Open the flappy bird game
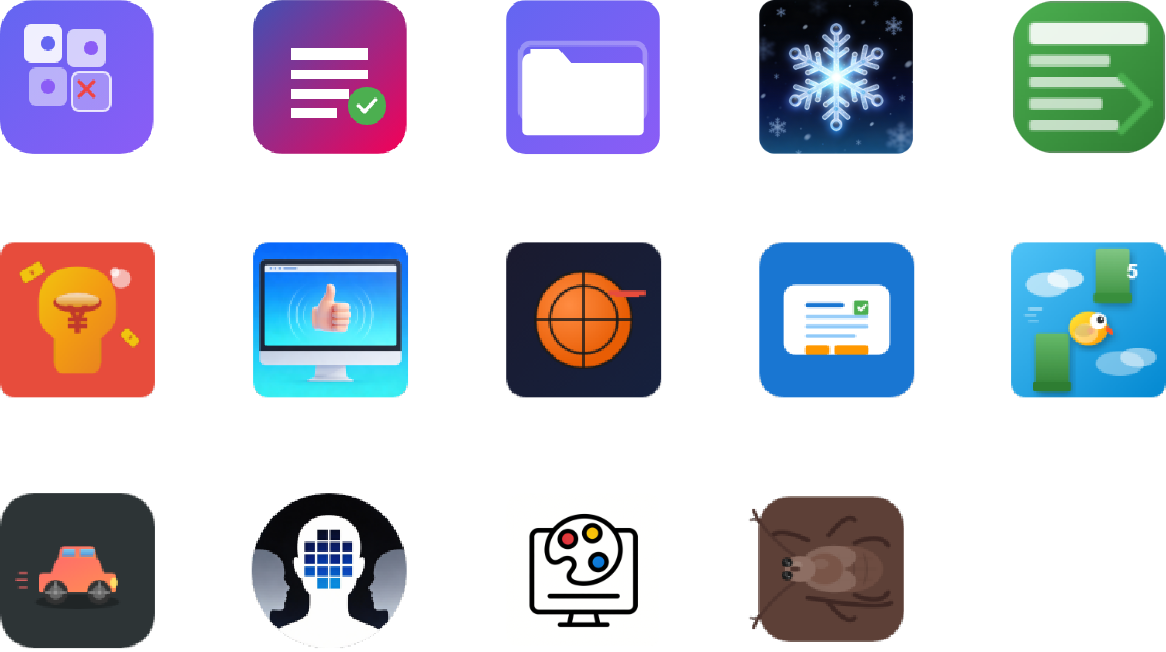Screen dimensions: 1166x652 pyautogui.click(x=1089, y=320)
